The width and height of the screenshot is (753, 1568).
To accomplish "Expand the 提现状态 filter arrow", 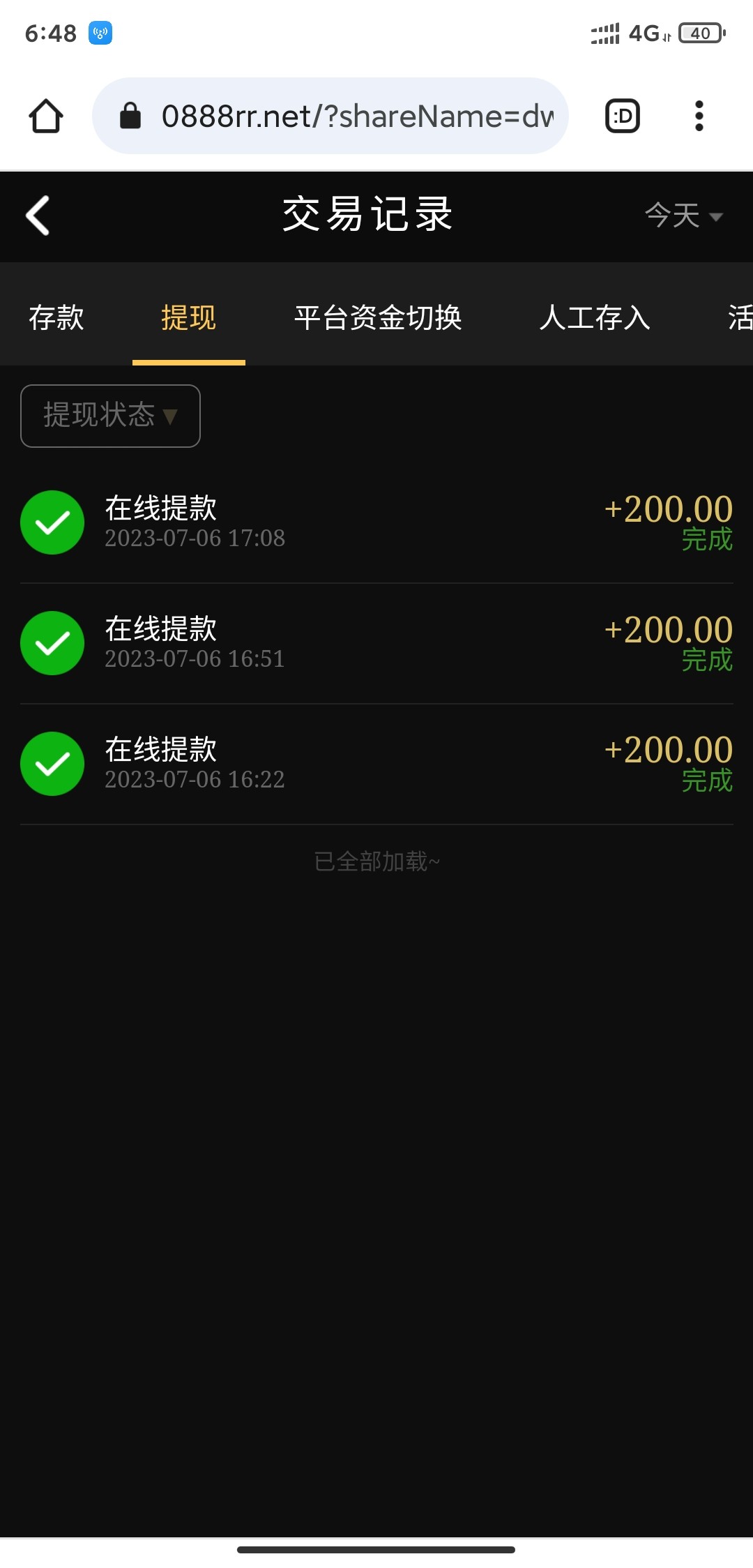I will (169, 416).
